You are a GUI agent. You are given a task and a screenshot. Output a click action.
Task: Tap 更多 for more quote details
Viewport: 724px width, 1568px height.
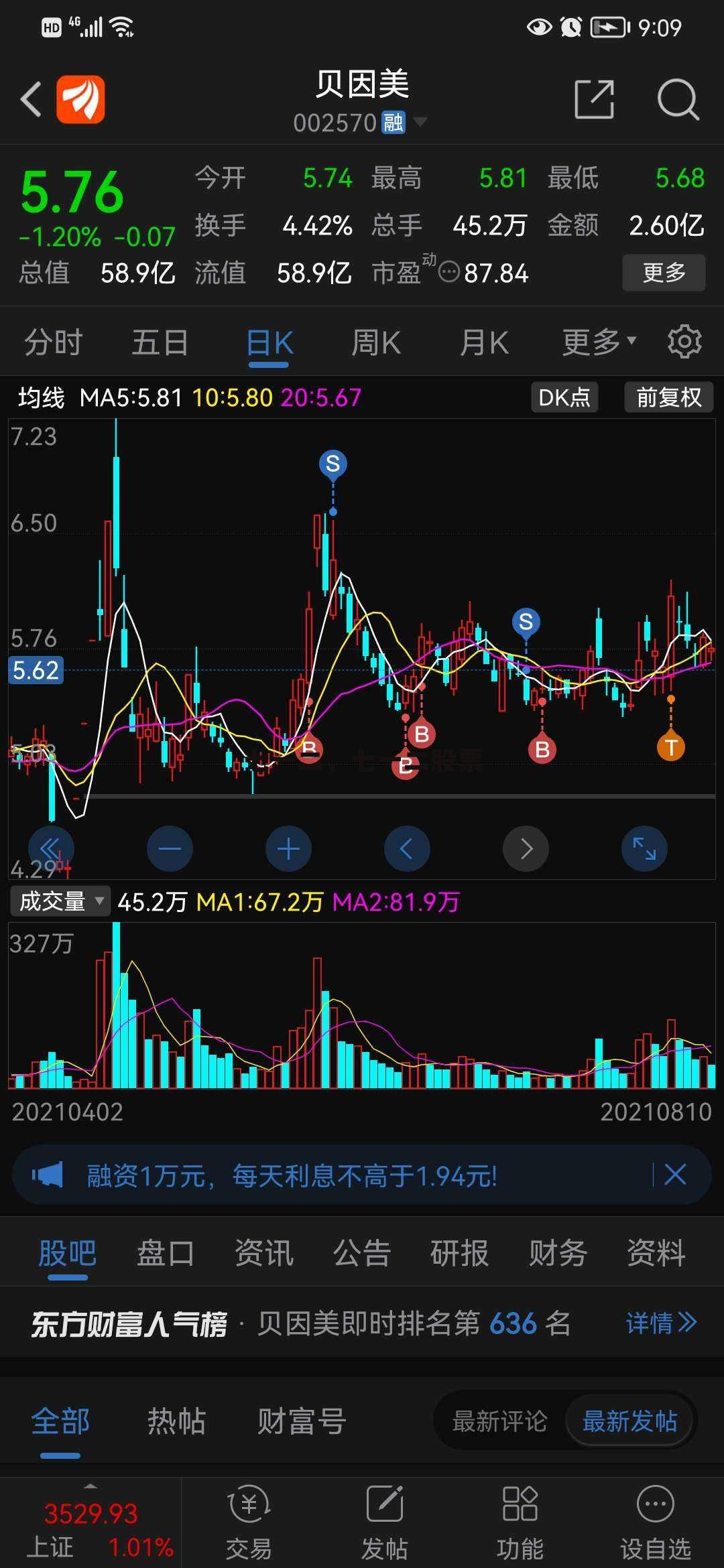[663, 273]
